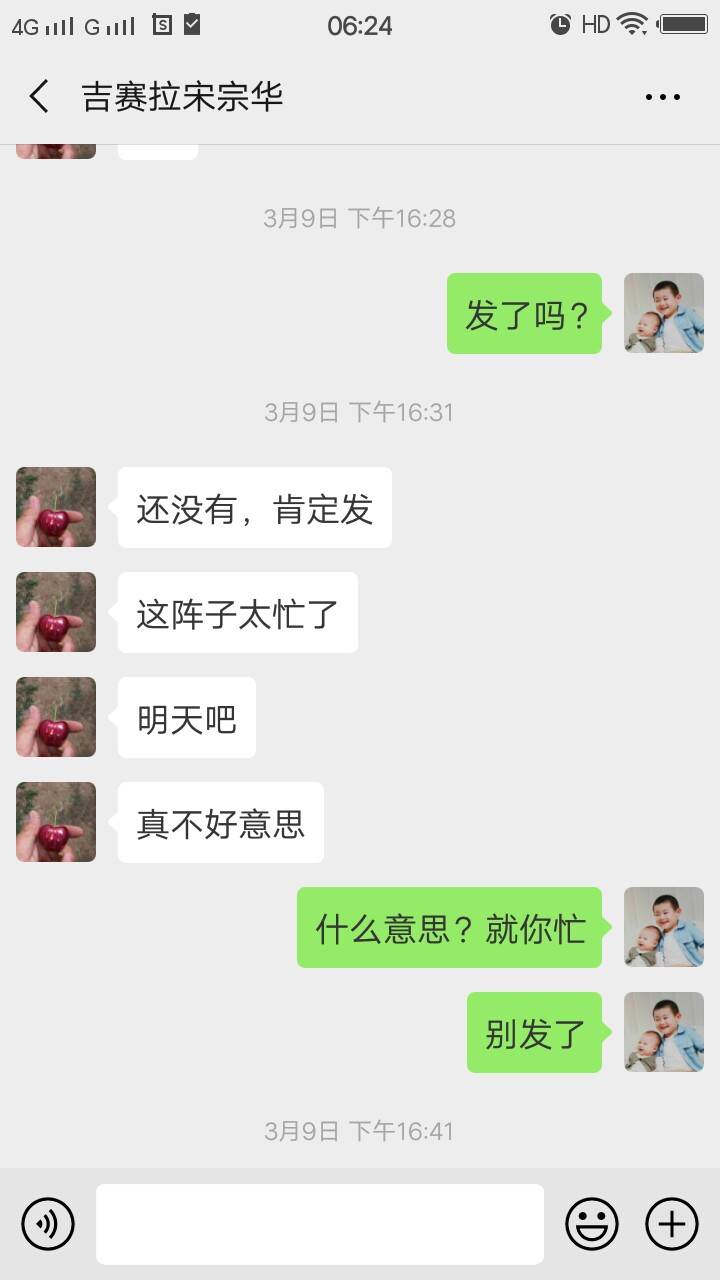Focus the message text field
The width and height of the screenshot is (720, 1280).
(x=320, y=1224)
